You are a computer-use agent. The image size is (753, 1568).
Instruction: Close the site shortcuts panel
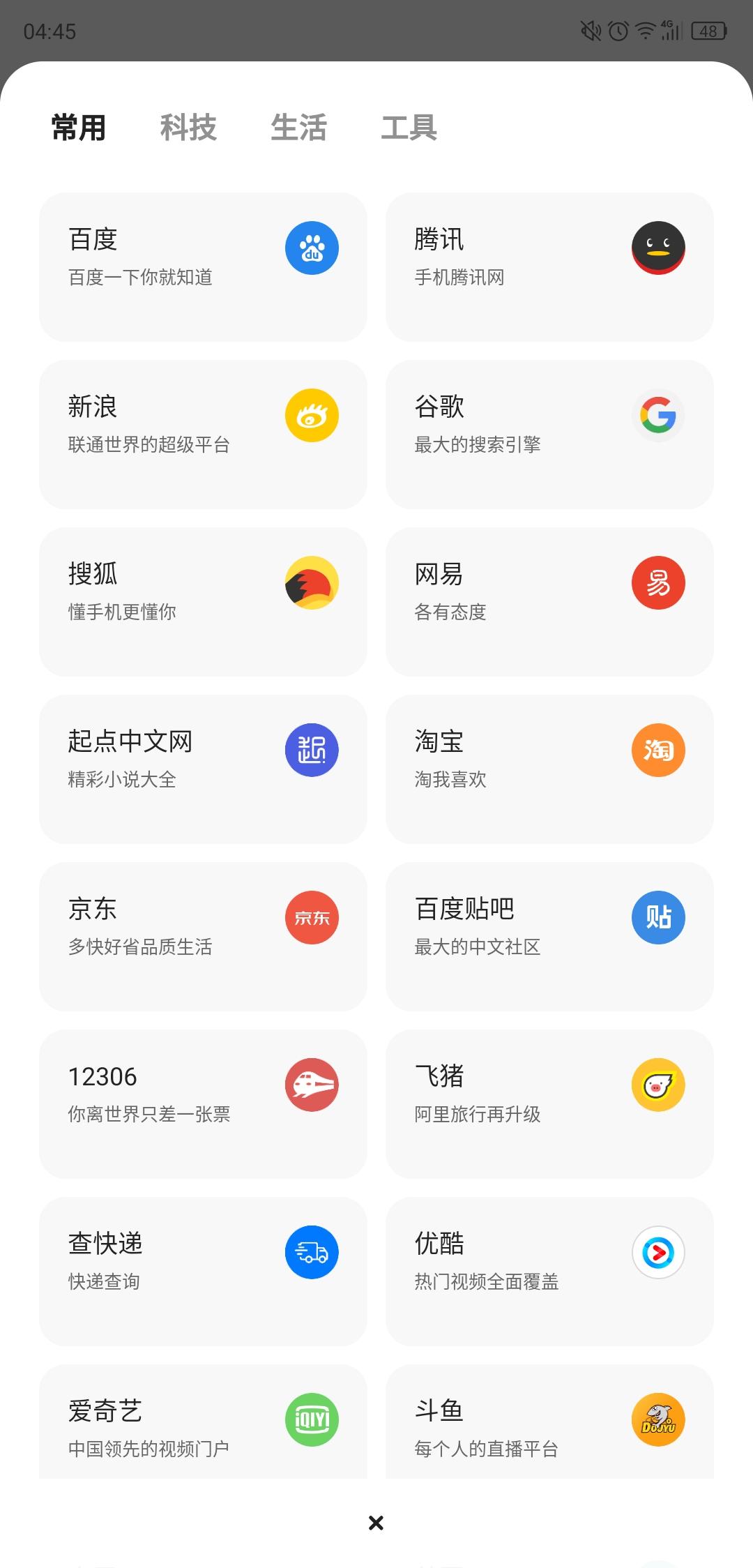click(x=376, y=1523)
